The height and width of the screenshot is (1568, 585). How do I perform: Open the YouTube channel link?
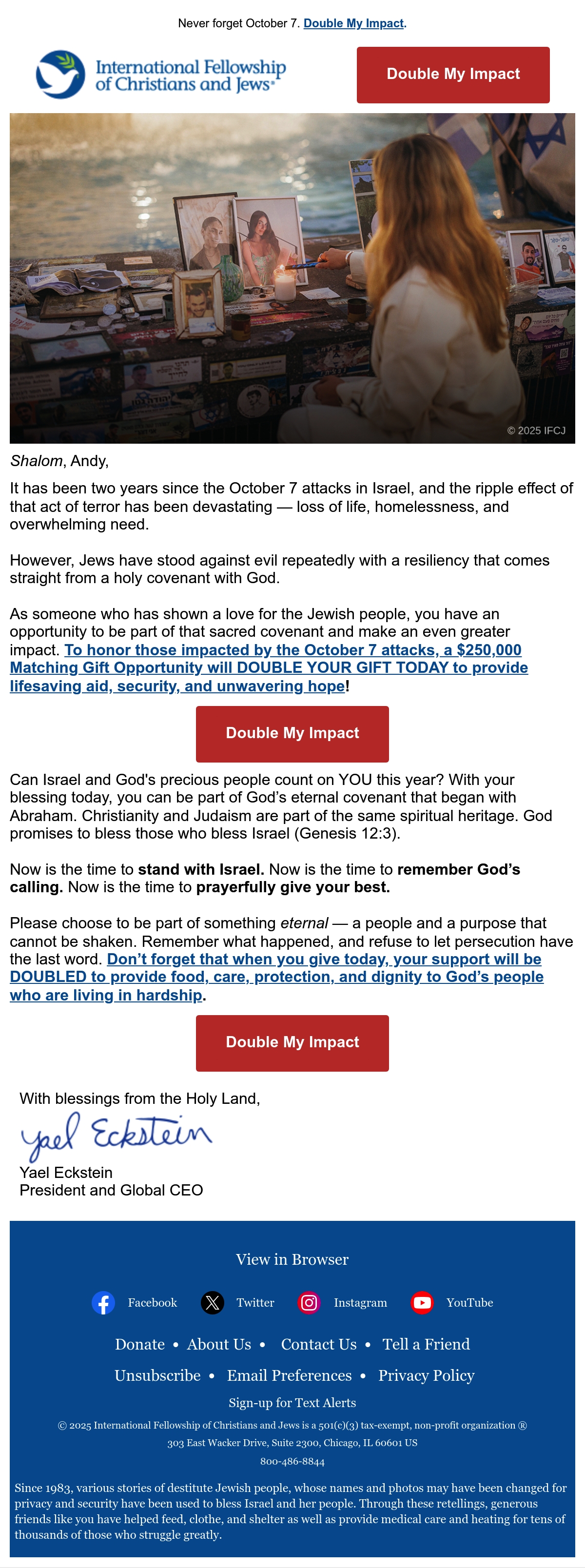coord(452,1303)
